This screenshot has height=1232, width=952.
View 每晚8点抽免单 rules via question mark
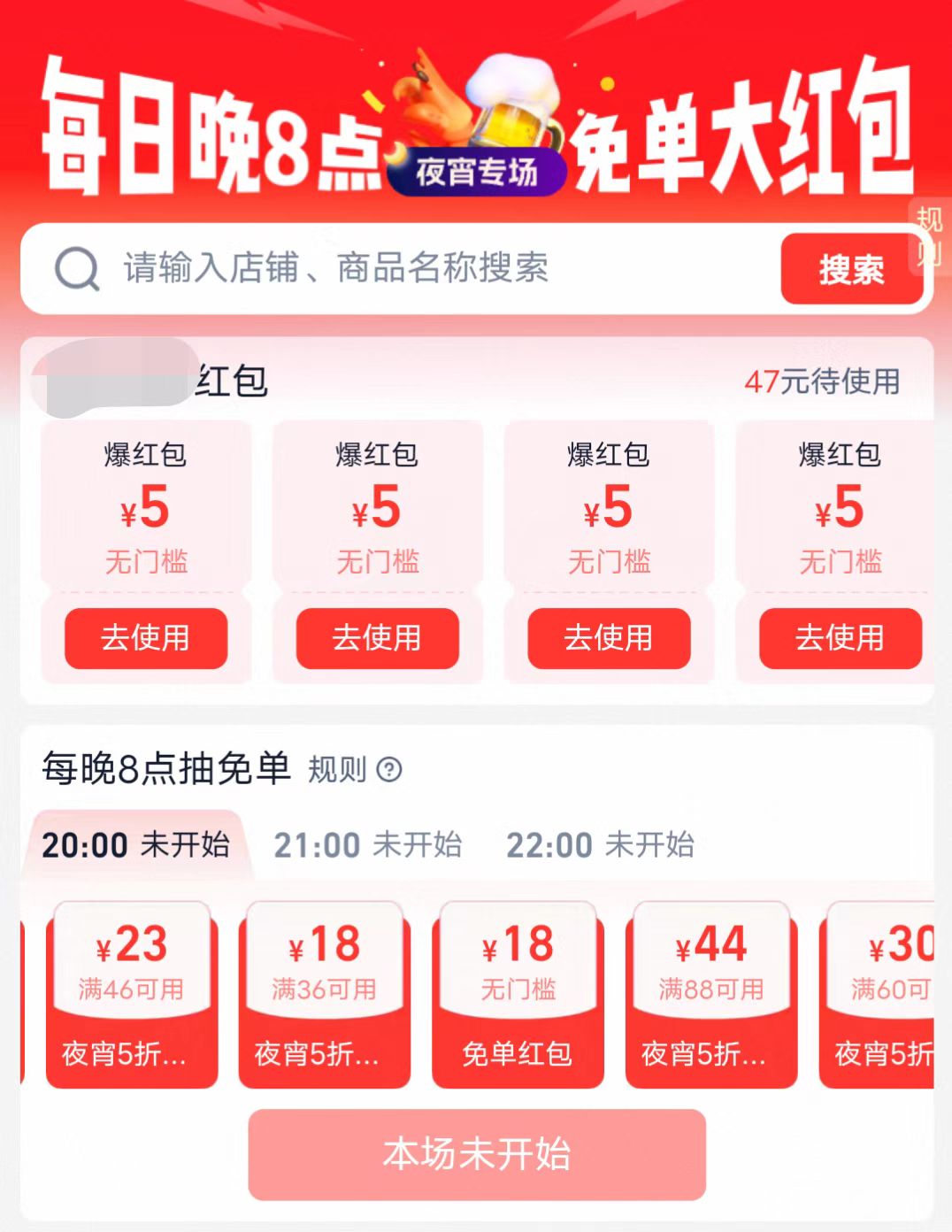[389, 769]
